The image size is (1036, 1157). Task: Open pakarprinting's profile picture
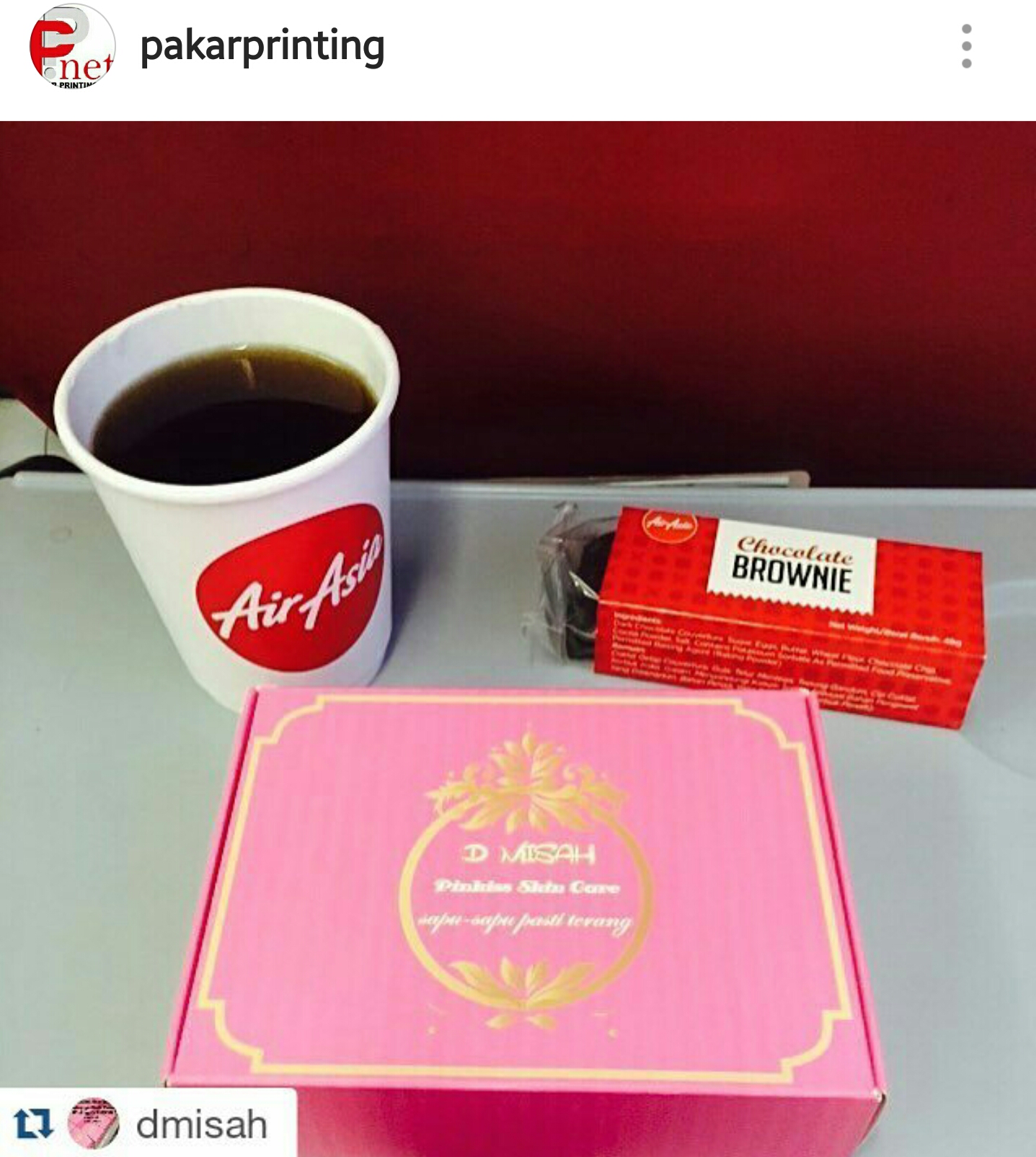tap(71, 46)
